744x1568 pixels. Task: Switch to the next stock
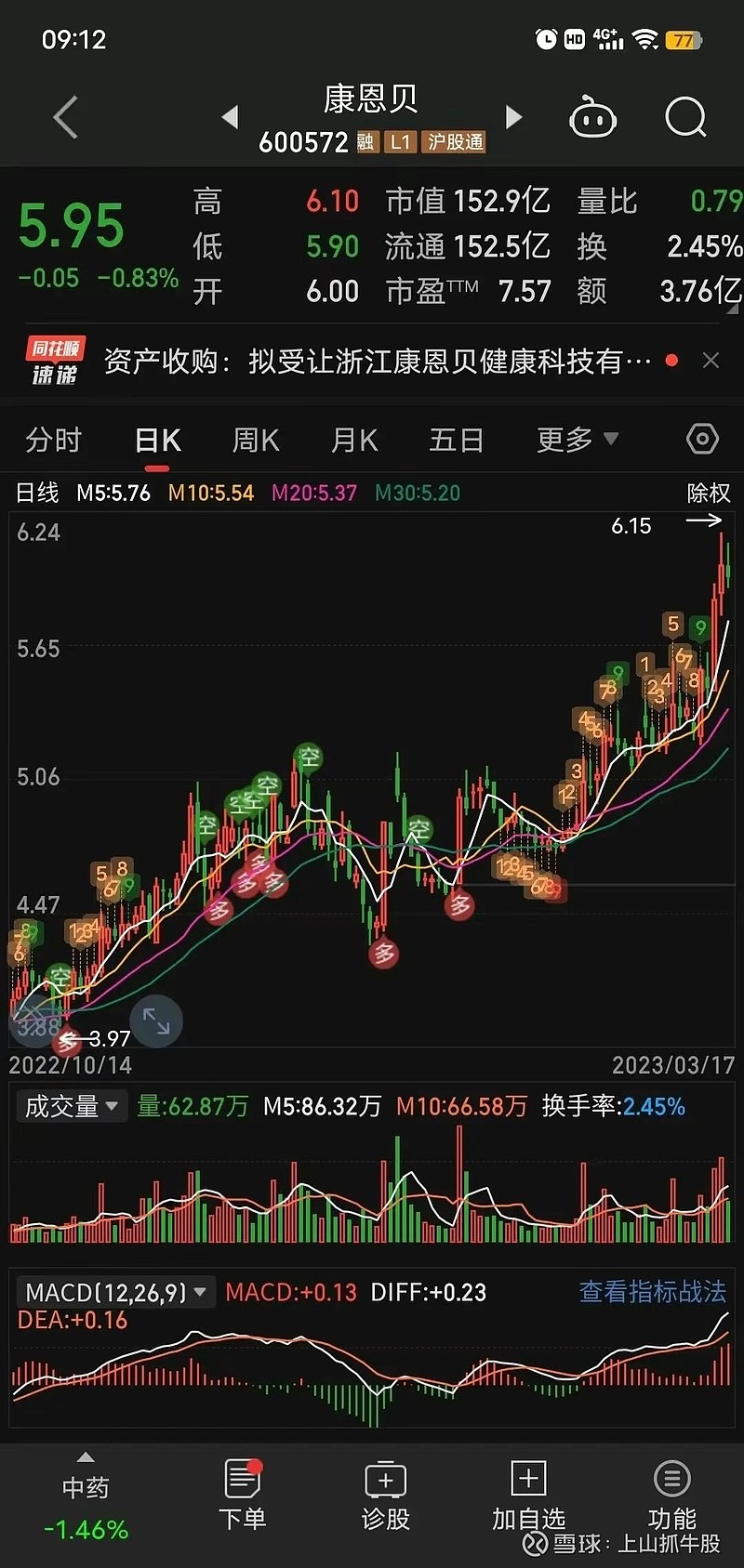tap(513, 117)
